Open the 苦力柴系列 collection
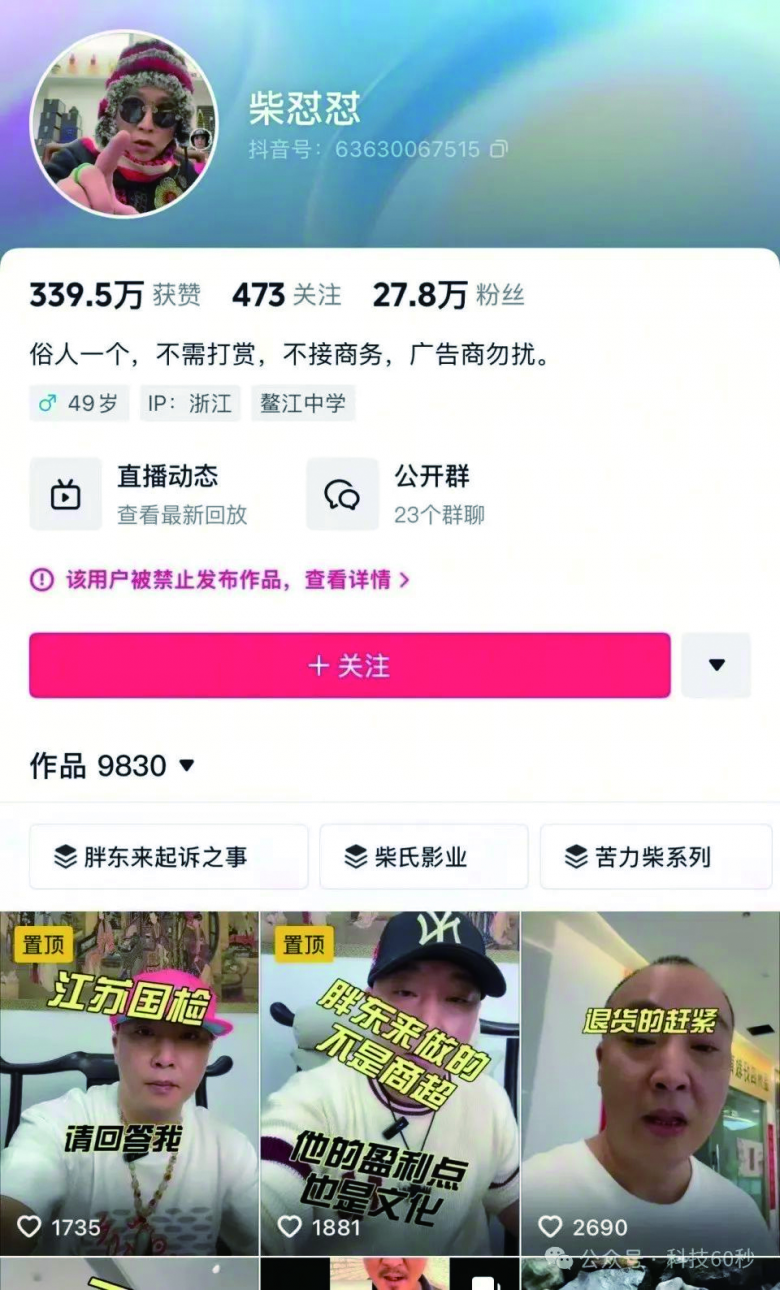This screenshot has height=1290, width=780. 655,857
